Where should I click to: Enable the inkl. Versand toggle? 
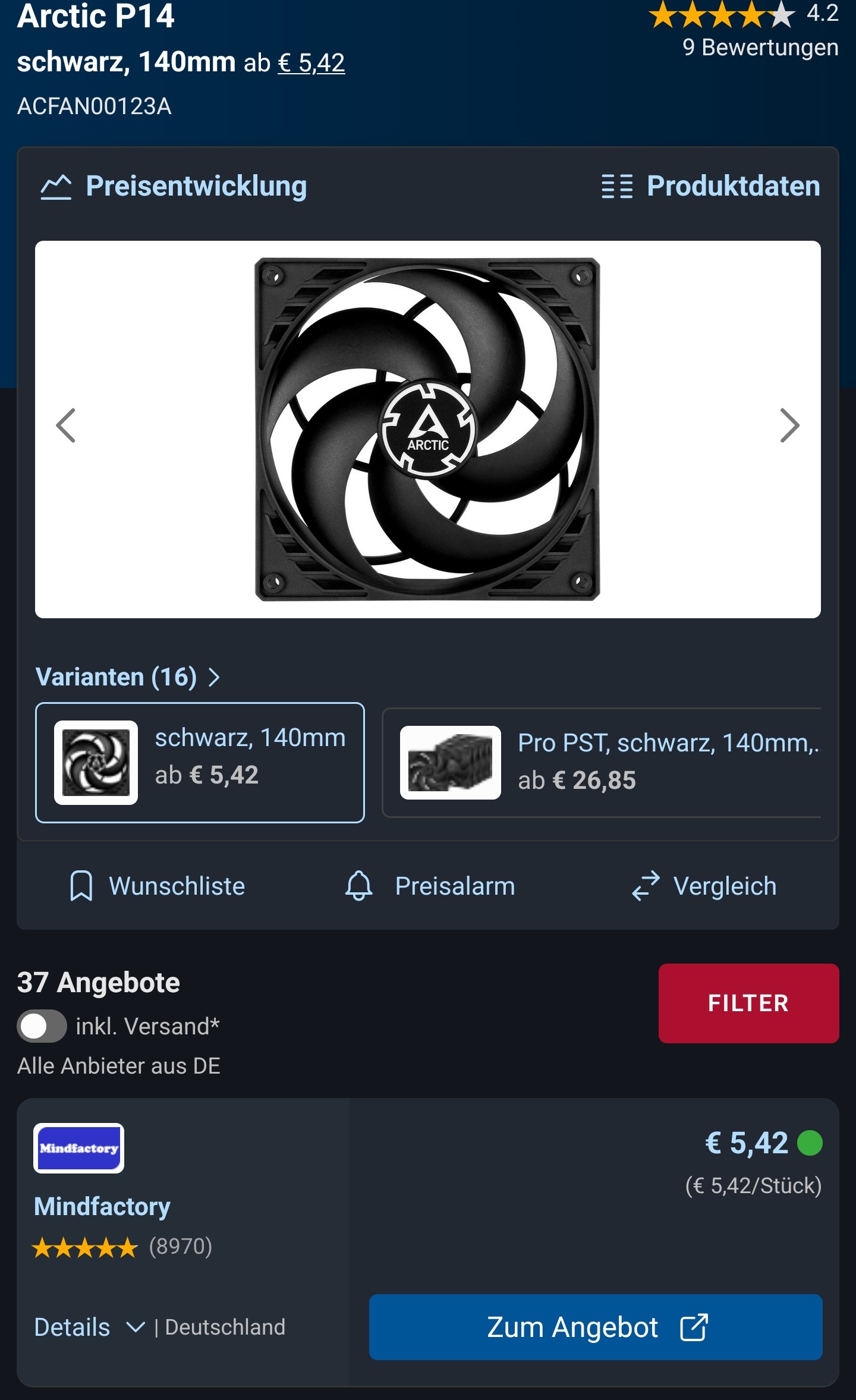click(x=42, y=1027)
